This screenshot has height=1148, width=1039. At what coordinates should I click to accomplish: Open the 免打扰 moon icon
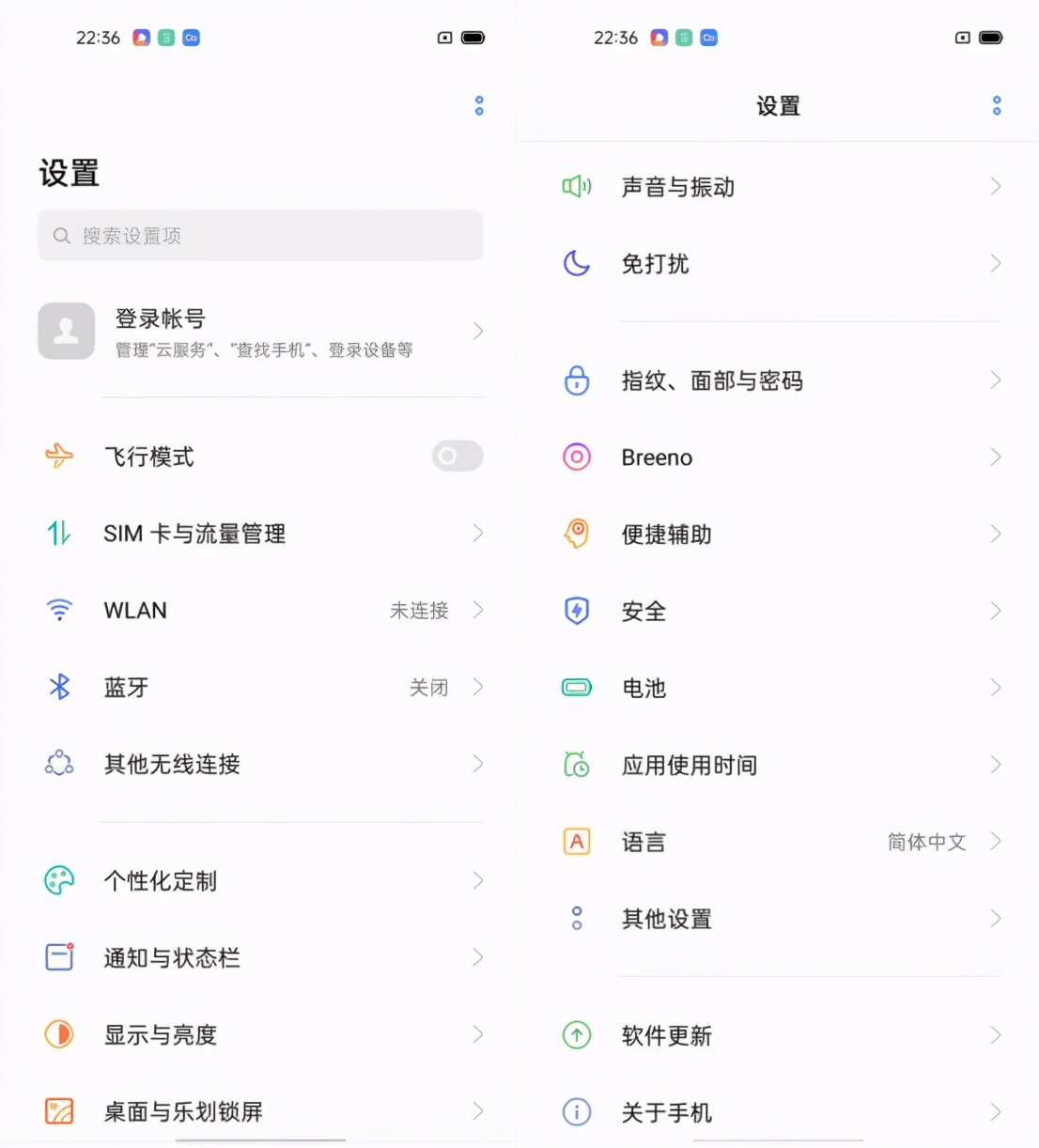[576, 264]
